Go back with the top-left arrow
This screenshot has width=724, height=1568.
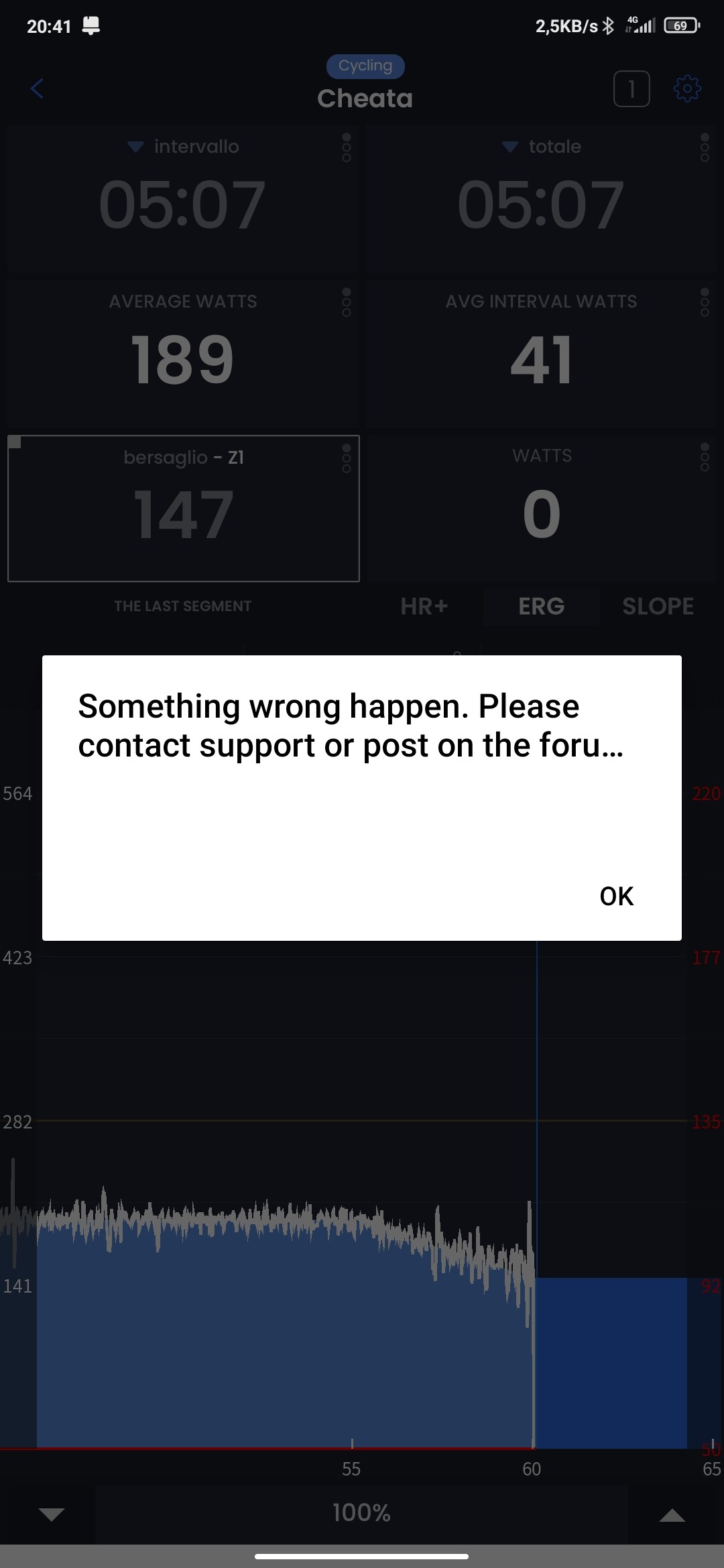38,88
